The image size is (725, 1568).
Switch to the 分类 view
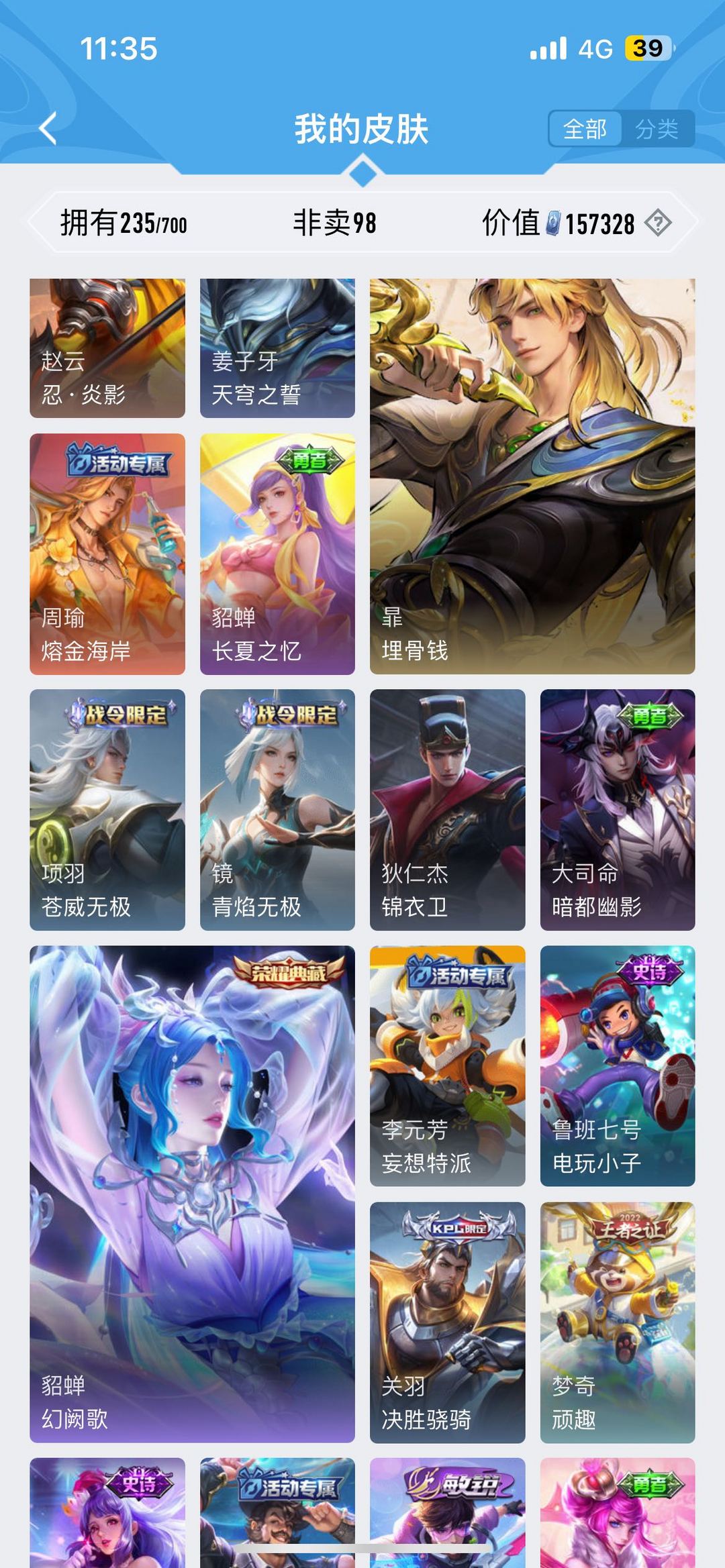[x=657, y=129]
